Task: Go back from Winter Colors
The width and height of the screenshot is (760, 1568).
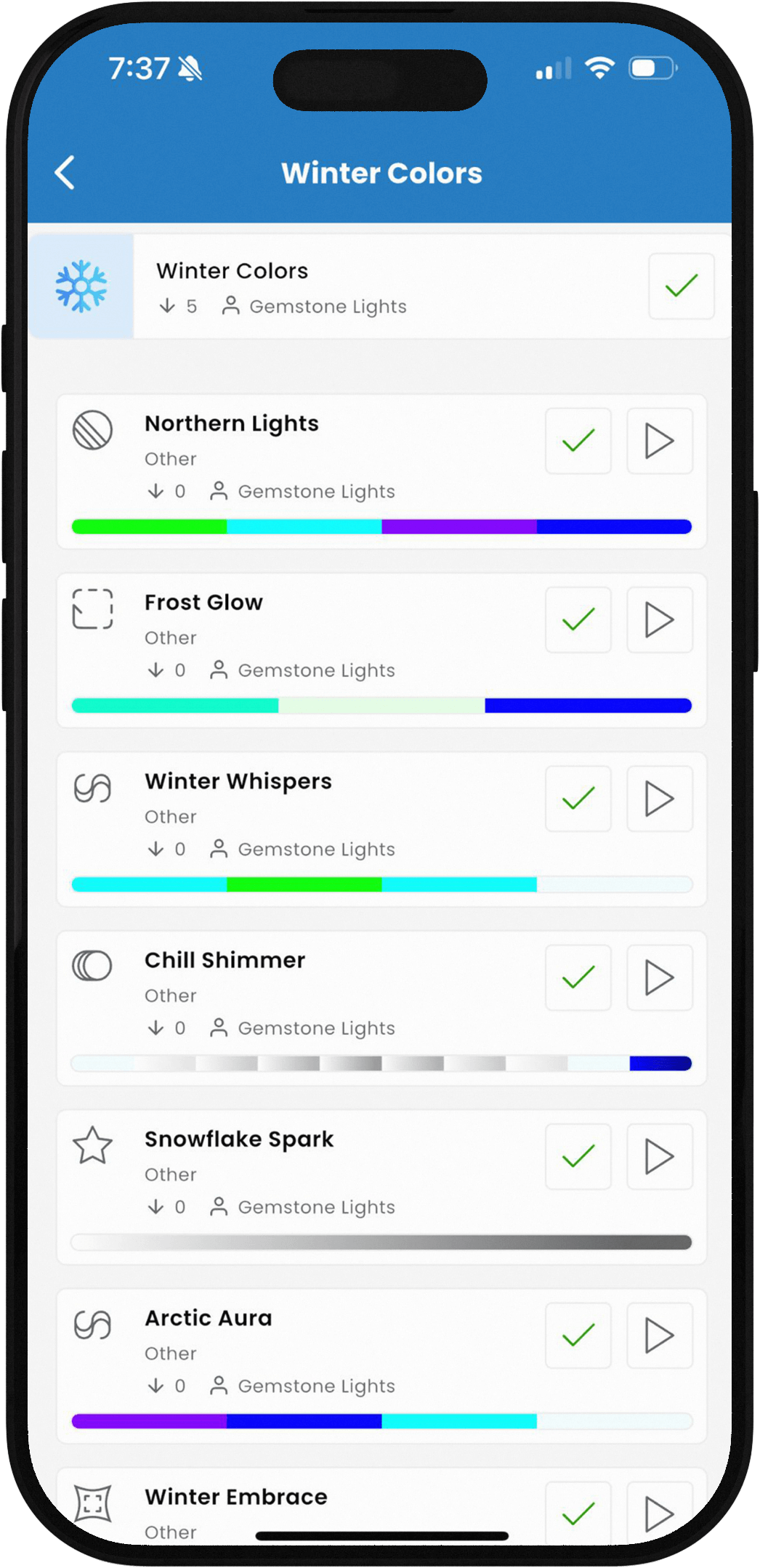Action: tap(65, 173)
